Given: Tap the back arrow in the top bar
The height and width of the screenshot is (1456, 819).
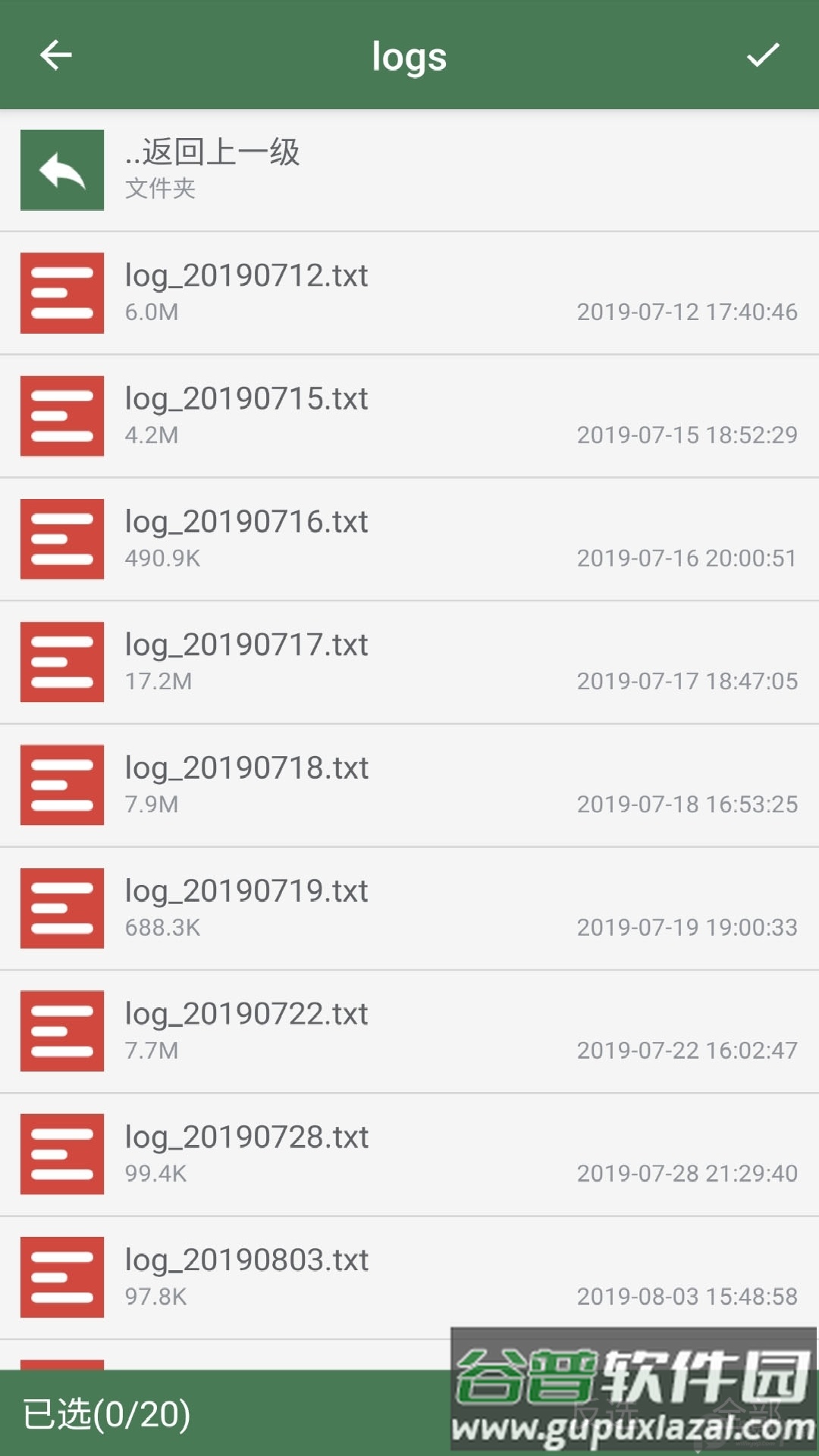Looking at the screenshot, I should pos(55,55).
